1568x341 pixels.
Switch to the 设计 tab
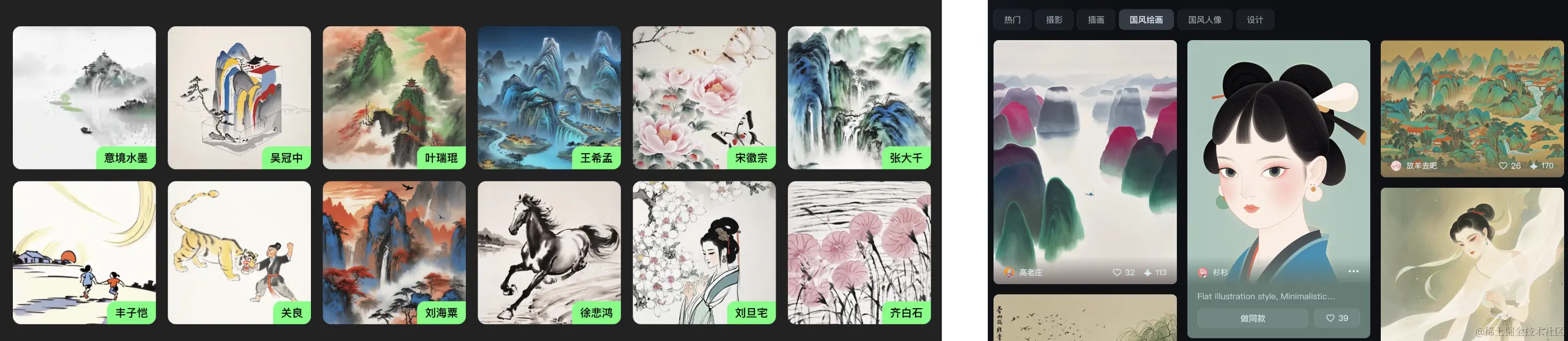[x=1254, y=20]
